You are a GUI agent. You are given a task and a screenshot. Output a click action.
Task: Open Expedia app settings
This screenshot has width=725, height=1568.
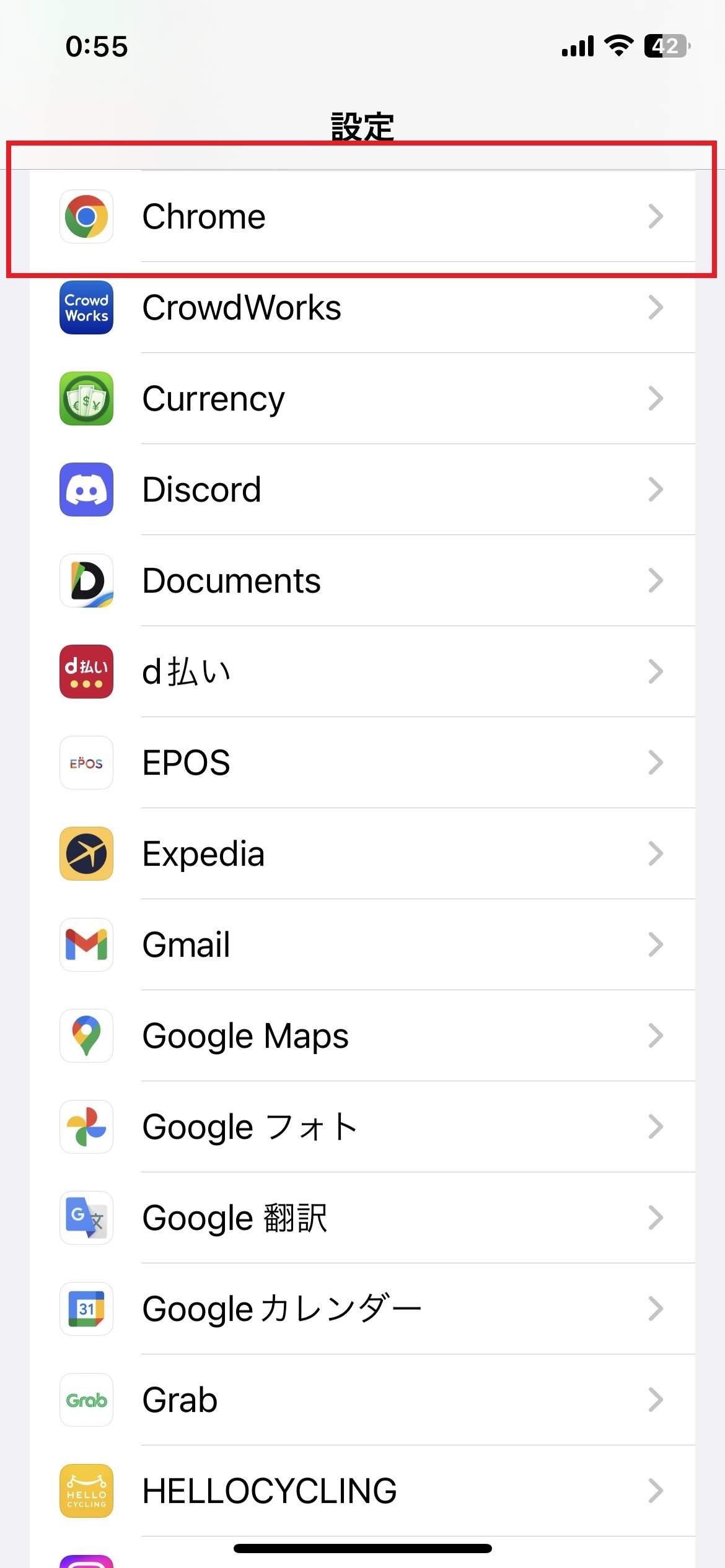pyautogui.click(x=362, y=854)
